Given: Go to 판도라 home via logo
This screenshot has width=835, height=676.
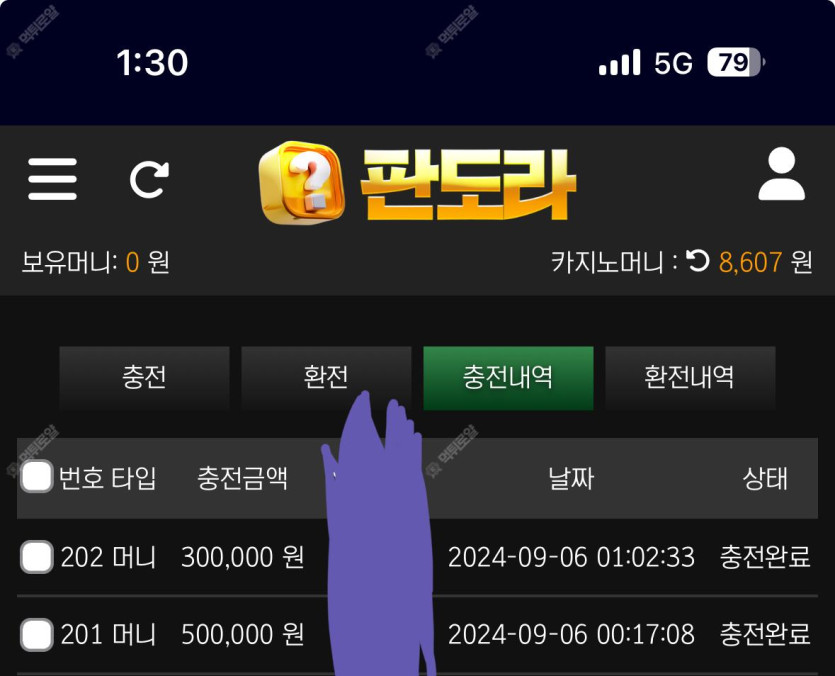Looking at the screenshot, I should point(417,183).
